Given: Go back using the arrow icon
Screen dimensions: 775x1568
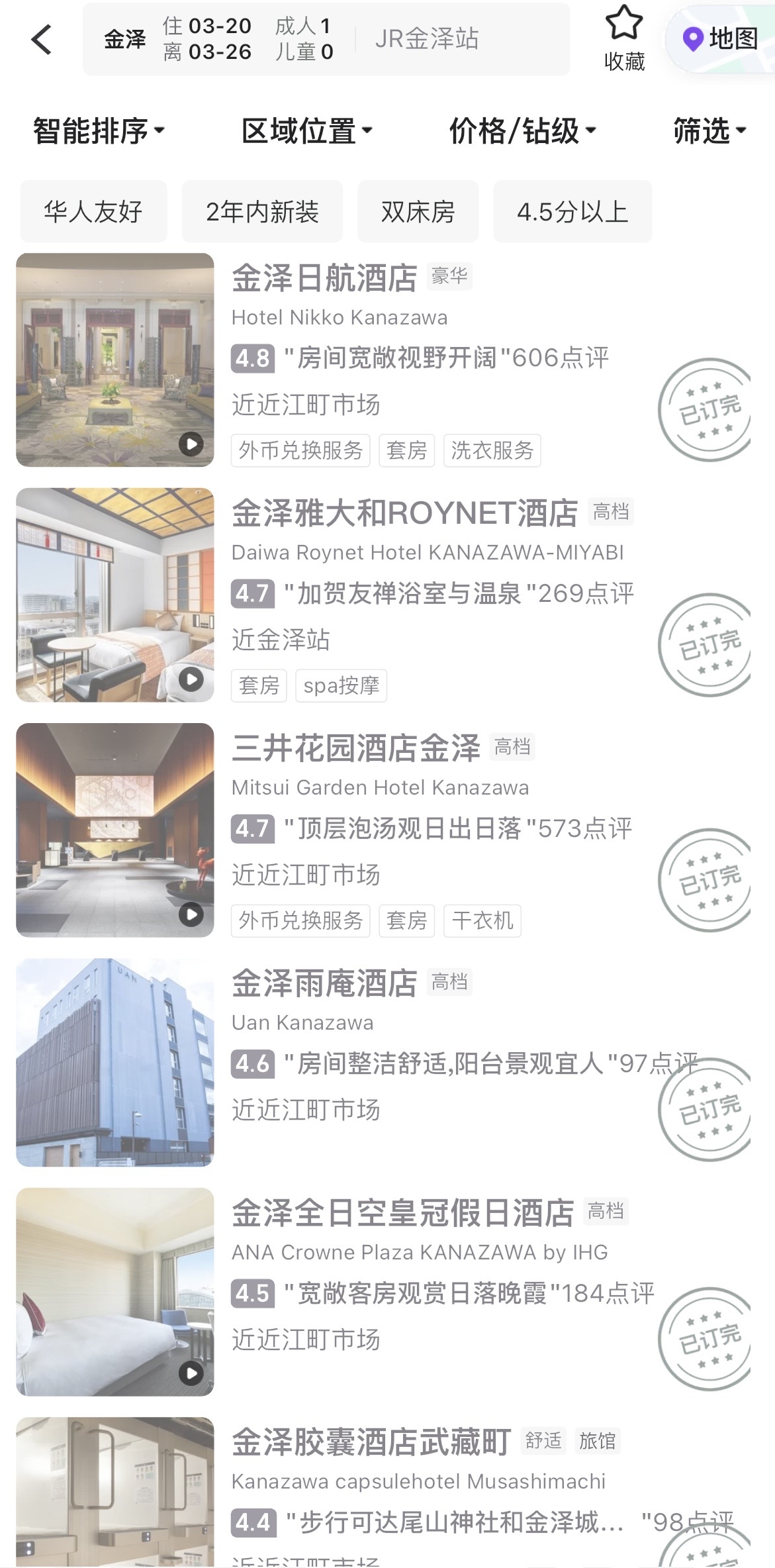Looking at the screenshot, I should (x=41, y=40).
